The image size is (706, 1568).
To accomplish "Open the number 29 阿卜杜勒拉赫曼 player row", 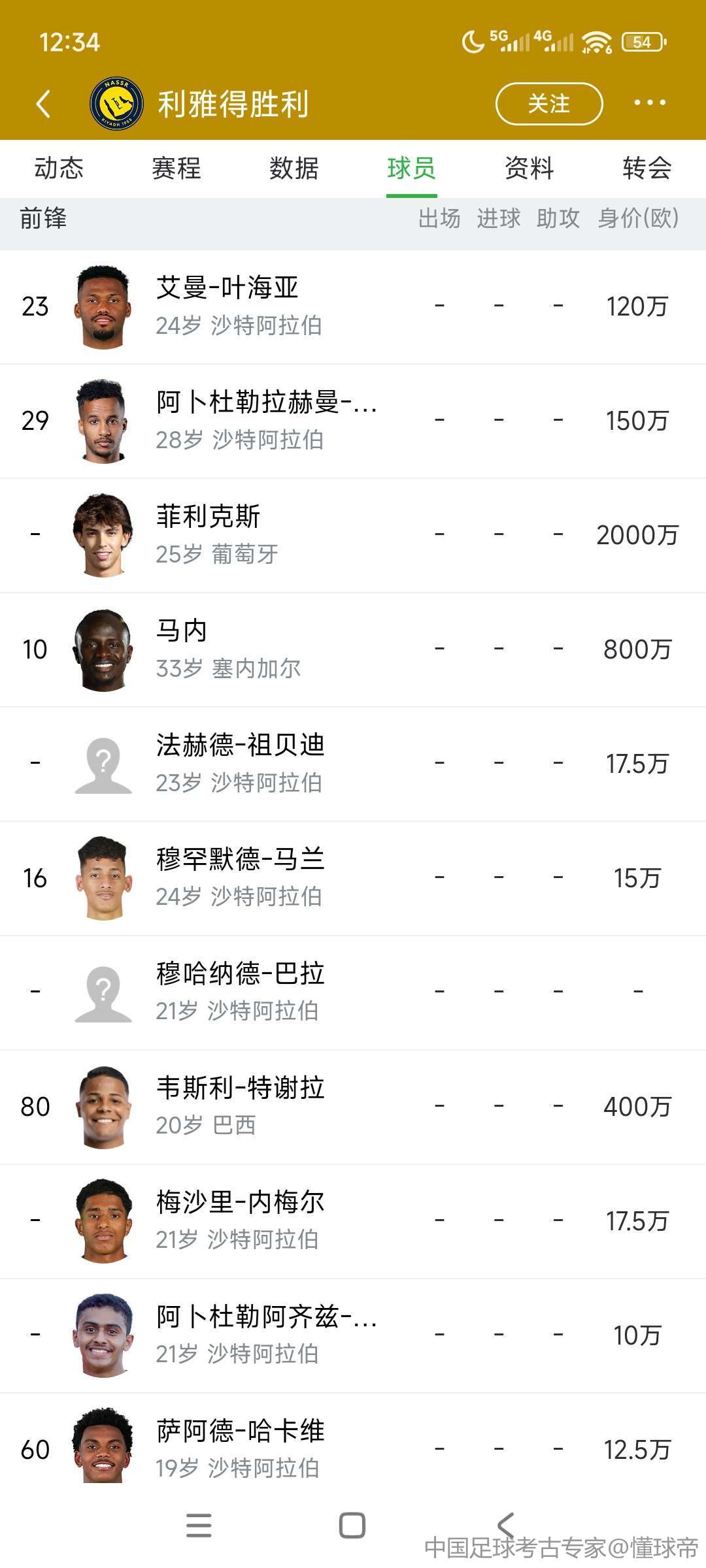I will (x=267, y=420).
